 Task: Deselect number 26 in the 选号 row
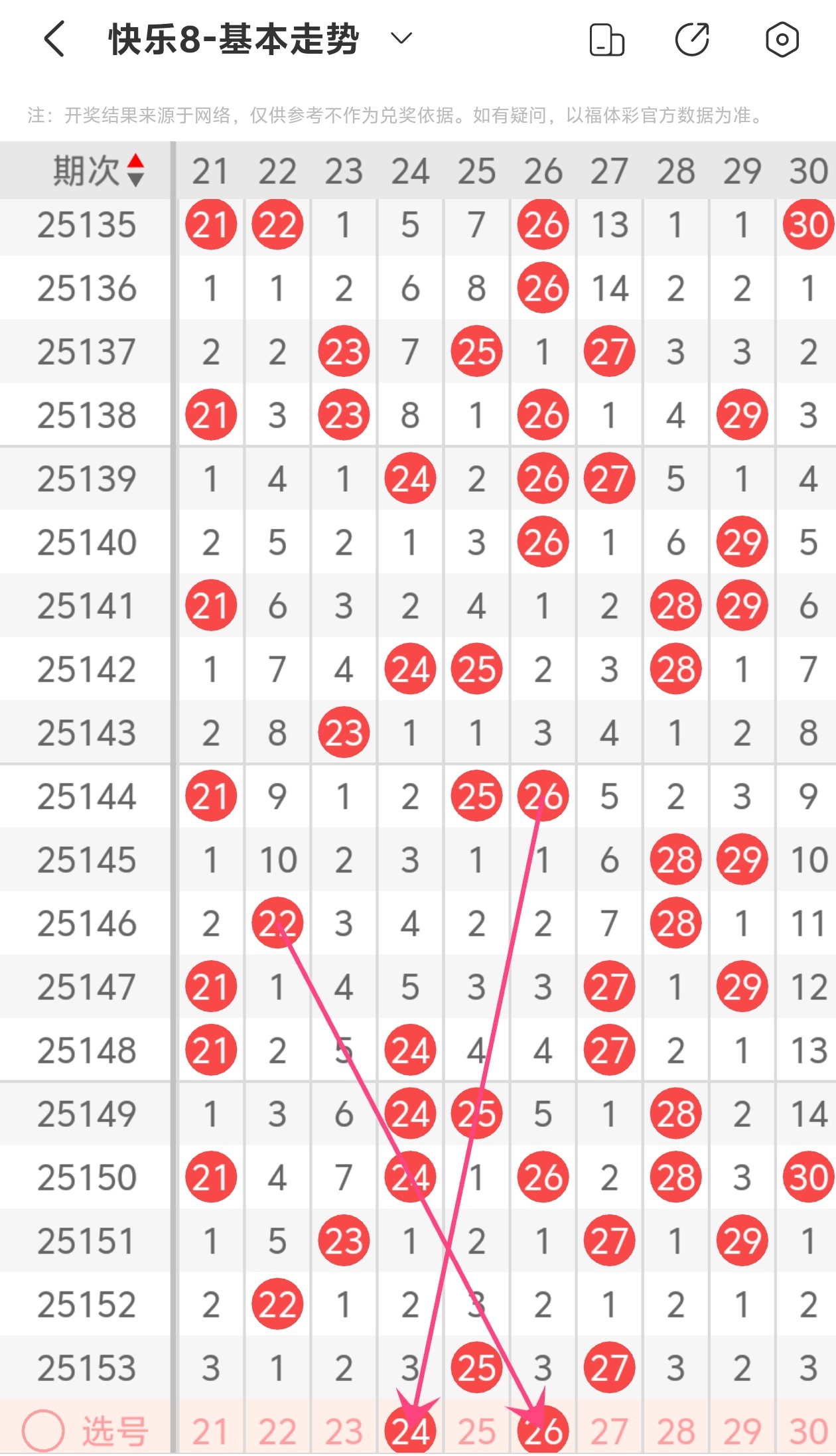tap(543, 1432)
